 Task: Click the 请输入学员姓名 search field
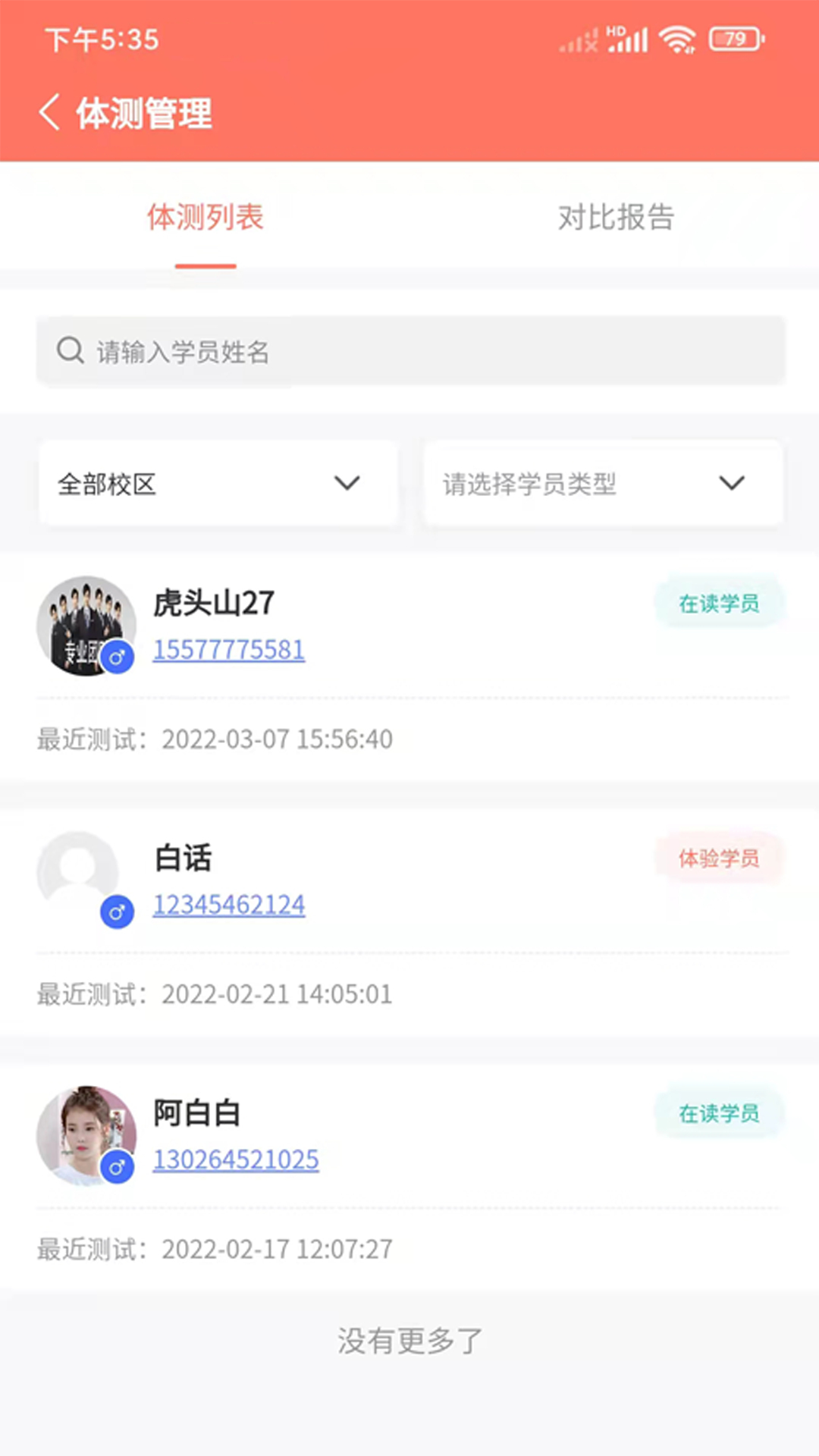tap(227, 351)
